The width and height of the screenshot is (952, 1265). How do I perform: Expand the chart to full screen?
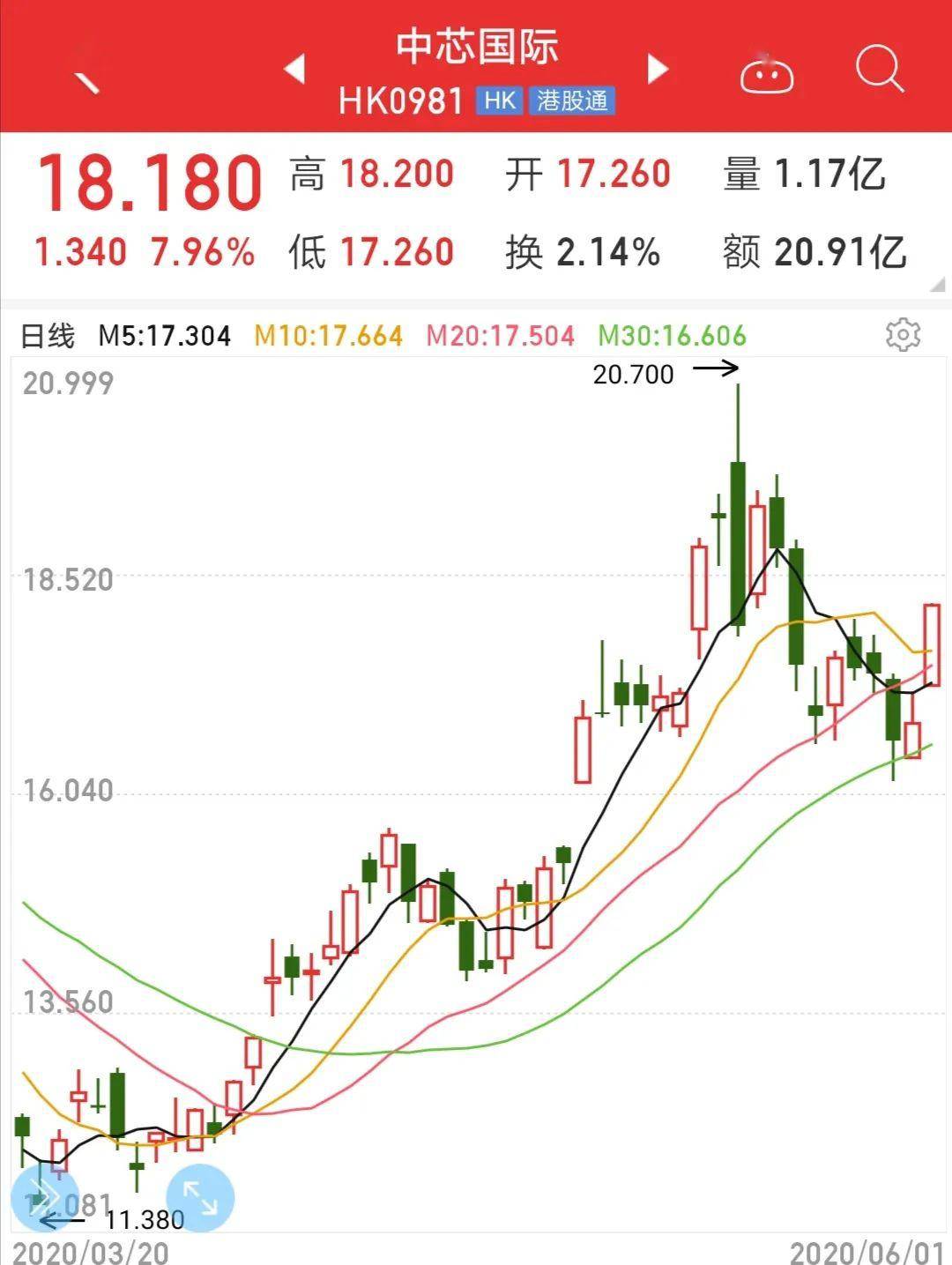coord(200,1198)
